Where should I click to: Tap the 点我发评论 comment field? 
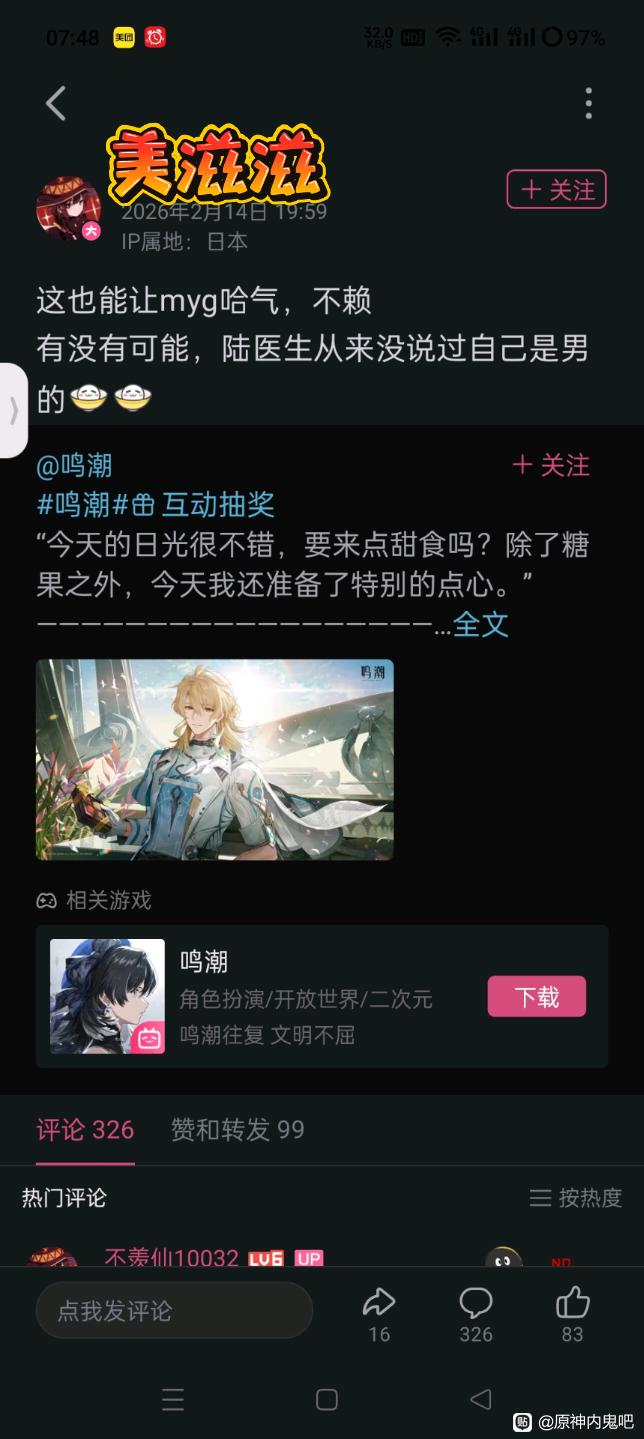[x=174, y=1310]
